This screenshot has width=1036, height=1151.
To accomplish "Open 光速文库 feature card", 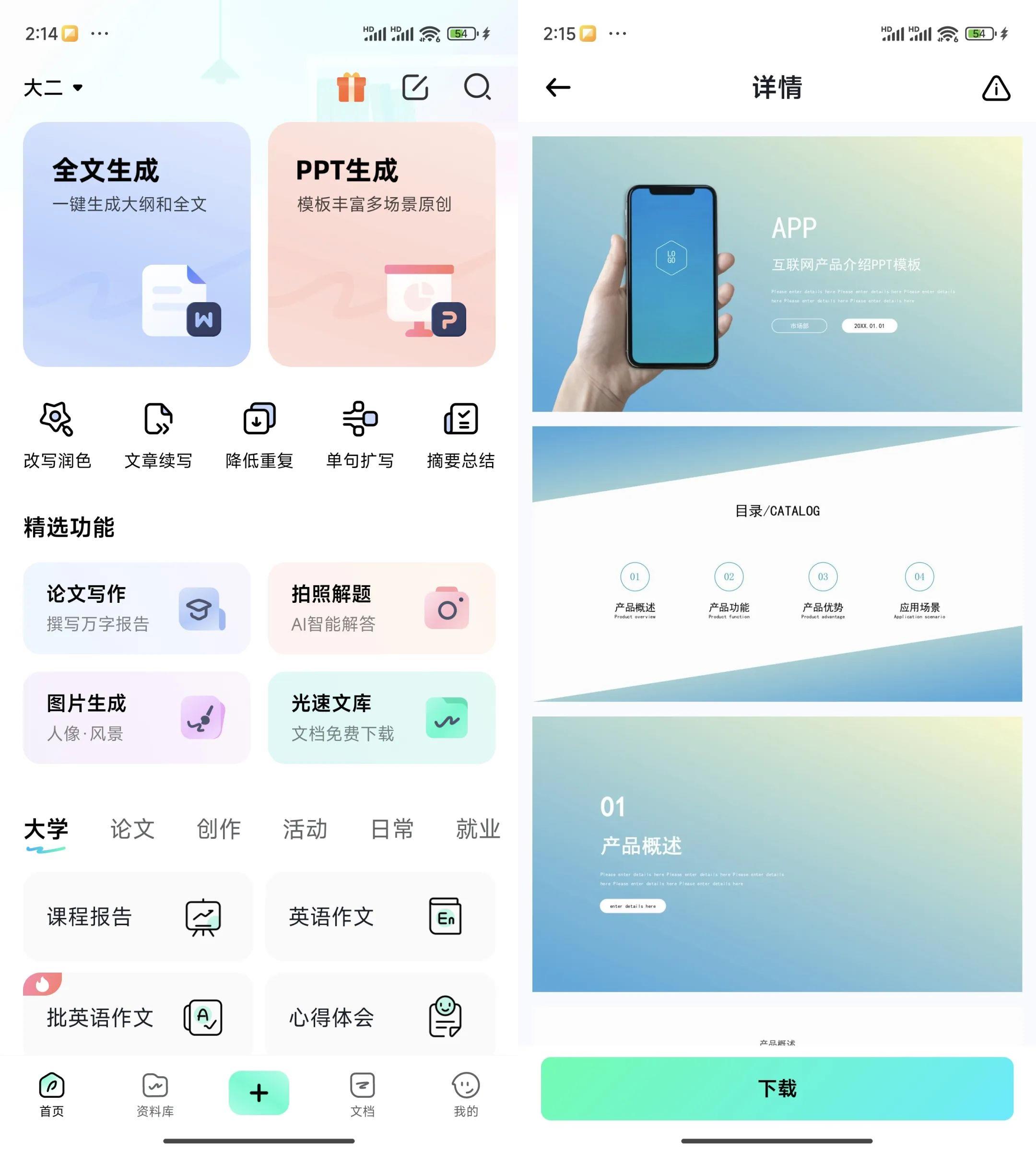I will 381,717.
